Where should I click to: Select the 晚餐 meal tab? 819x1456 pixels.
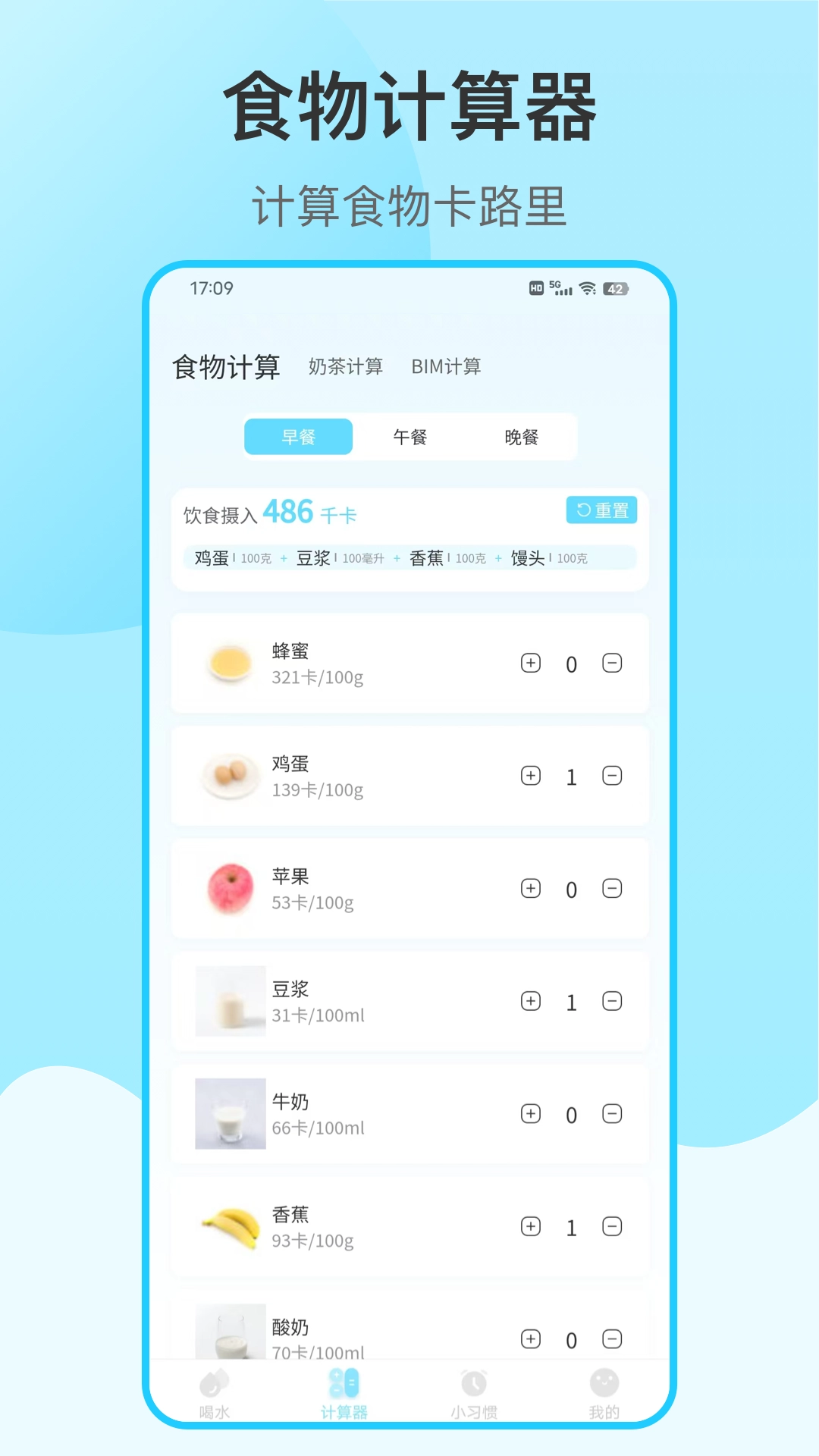click(522, 437)
